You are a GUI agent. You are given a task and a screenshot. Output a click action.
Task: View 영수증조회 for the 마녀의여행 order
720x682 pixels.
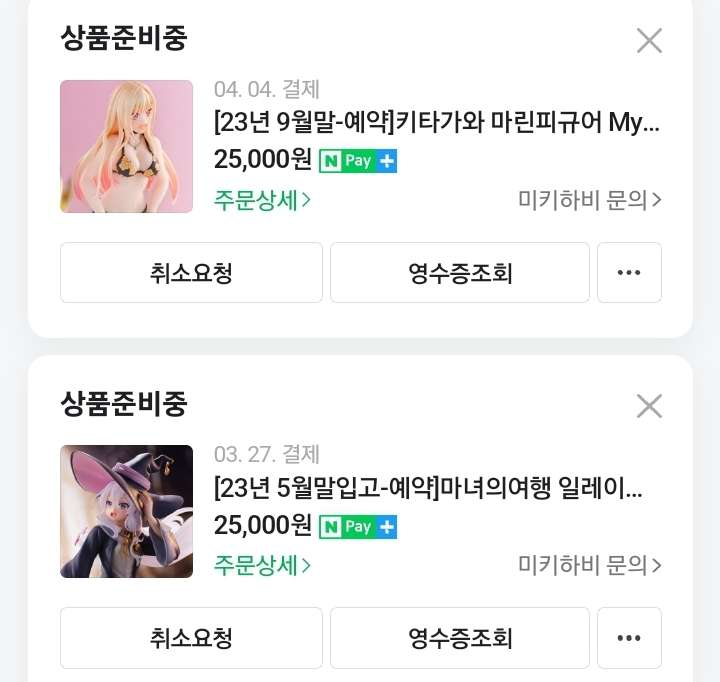(x=460, y=638)
